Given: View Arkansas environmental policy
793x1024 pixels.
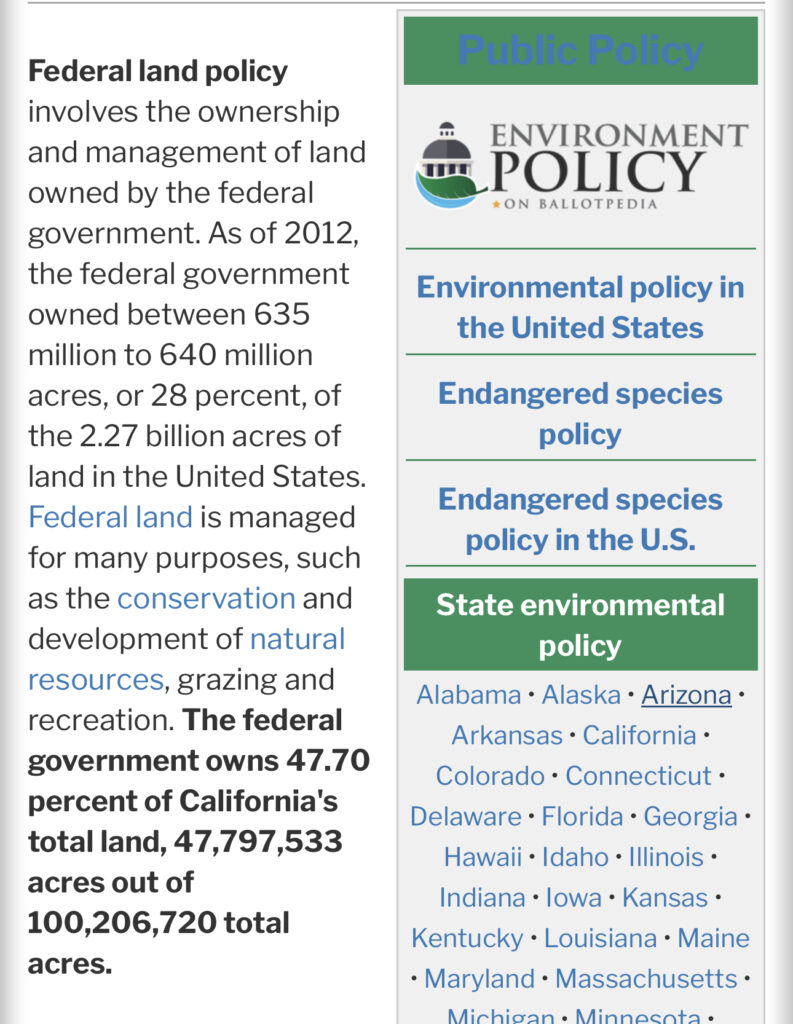Looking at the screenshot, I should click(507, 735).
